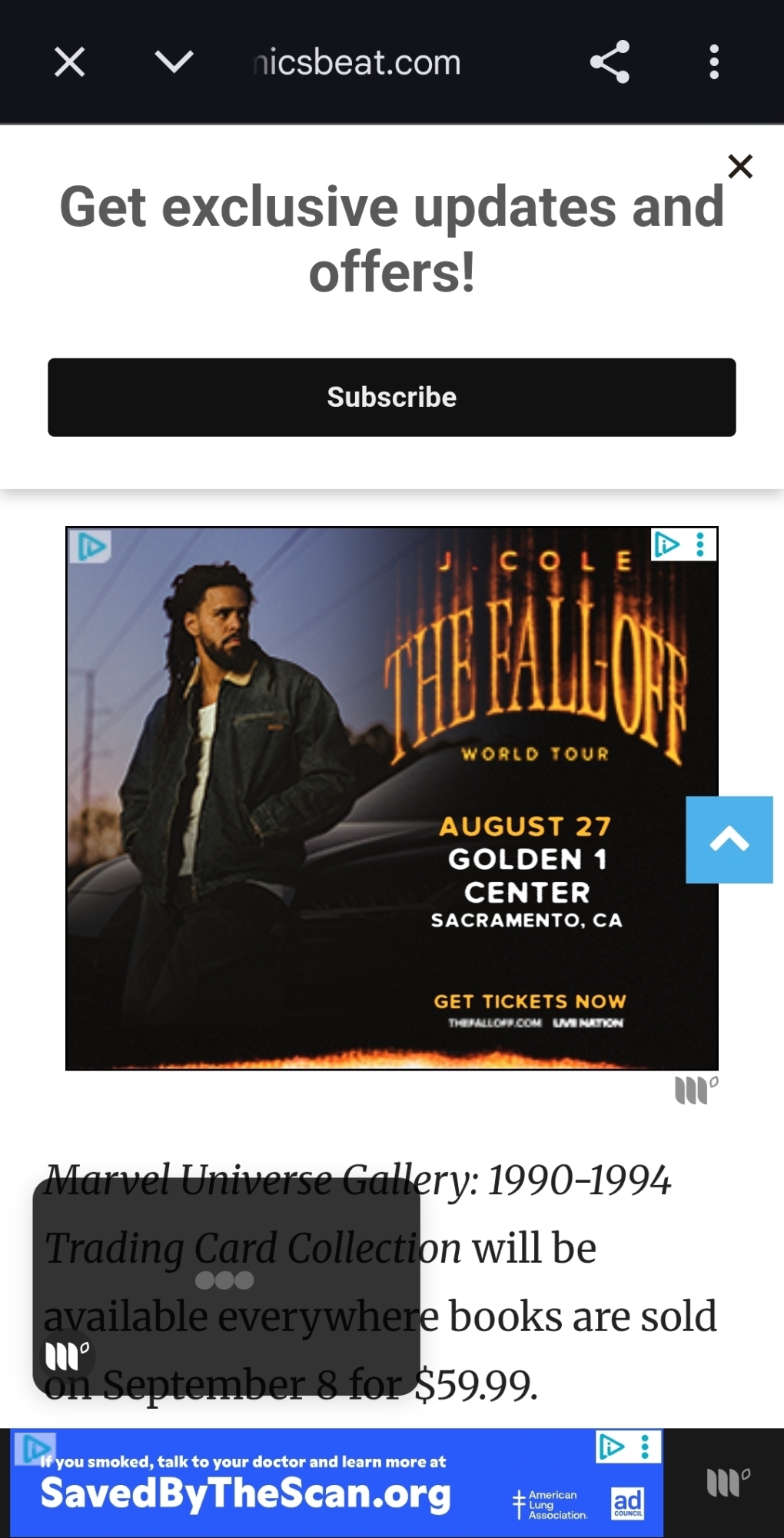Expand the browser dropdown chevron
Image resolution: width=784 pixels, height=1538 pixels.
pos(174,62)
